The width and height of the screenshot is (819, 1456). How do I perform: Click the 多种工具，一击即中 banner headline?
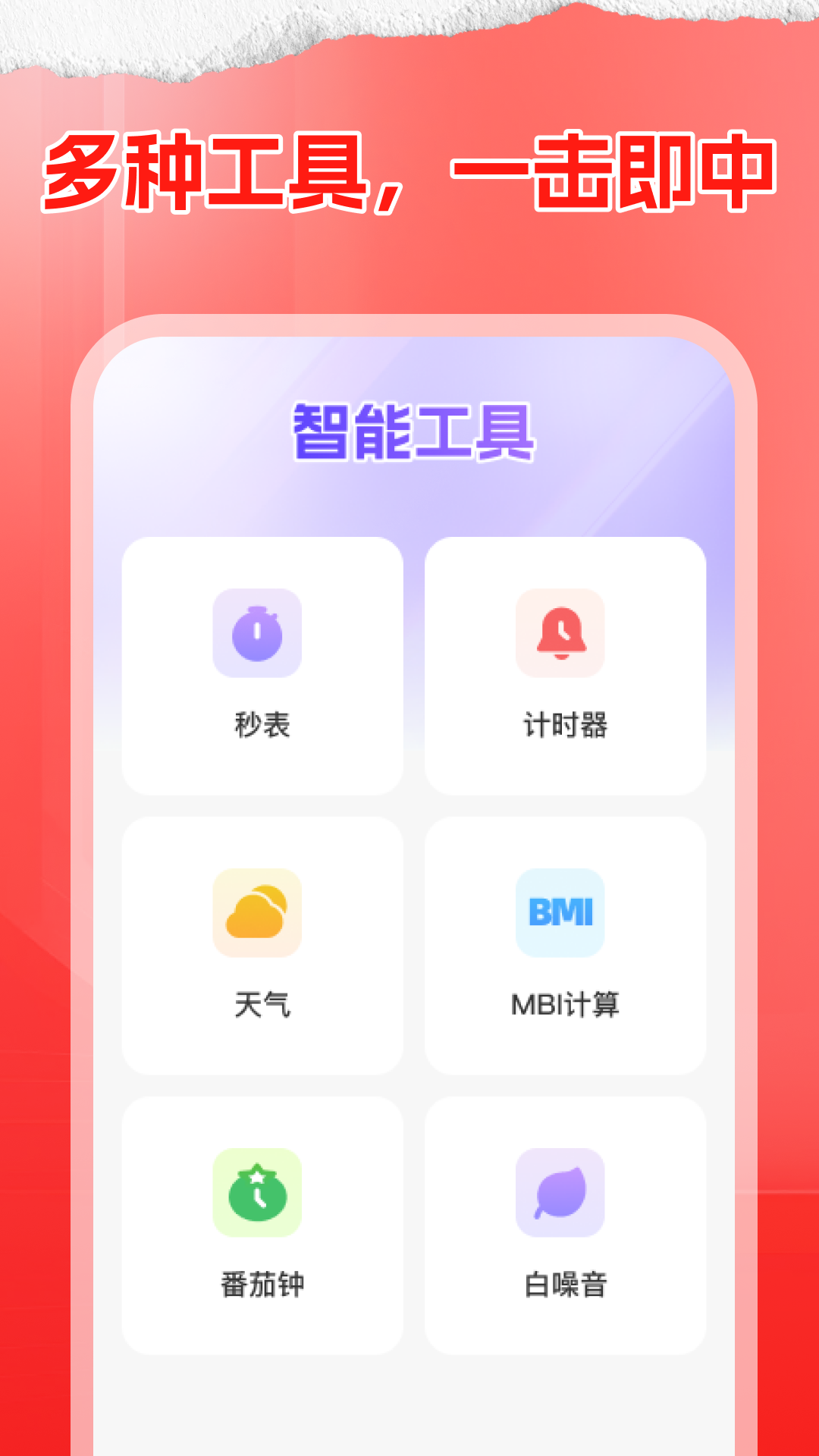(409, 171)
